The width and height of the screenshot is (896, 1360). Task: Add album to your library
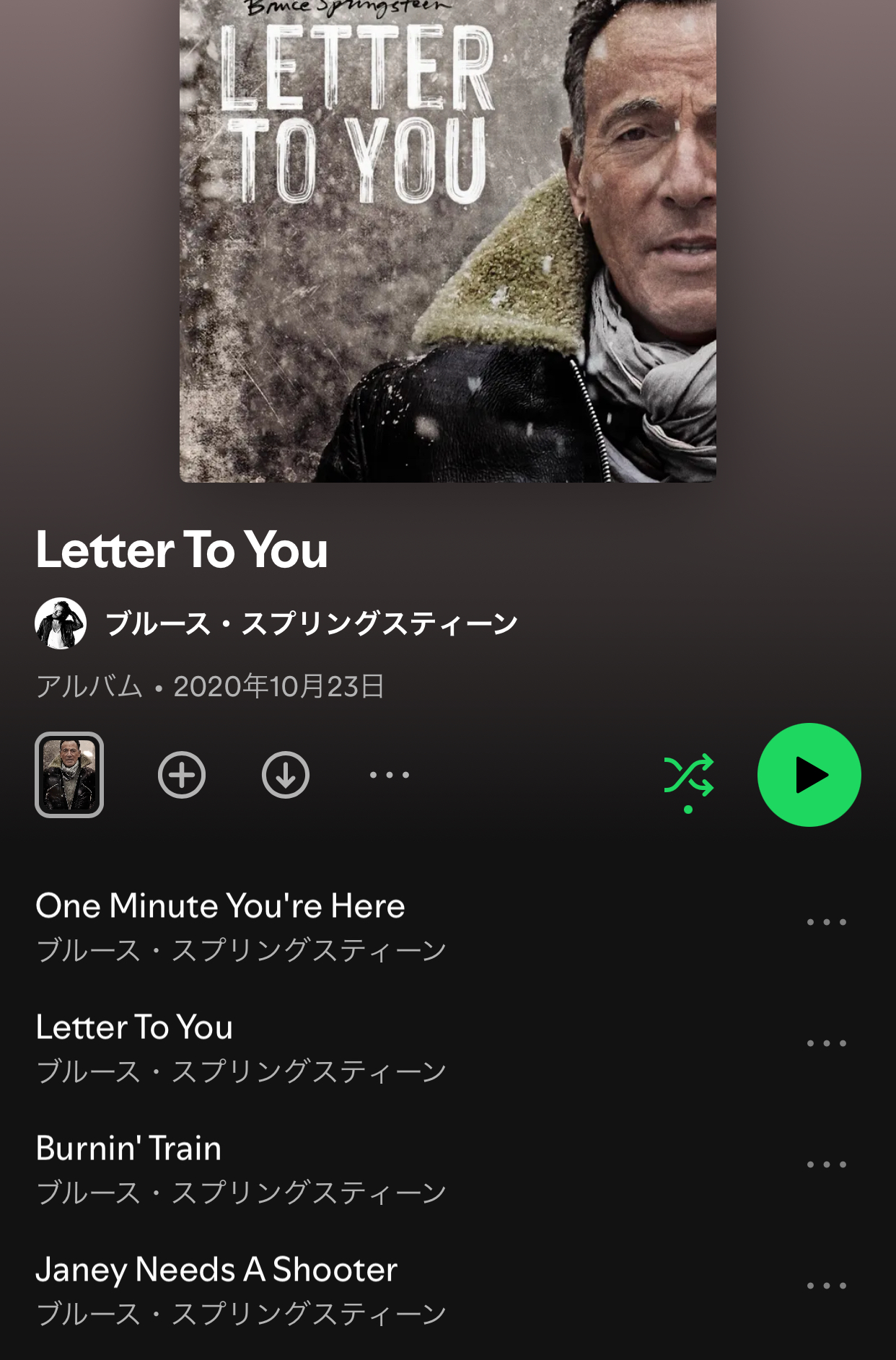[182, 775]
